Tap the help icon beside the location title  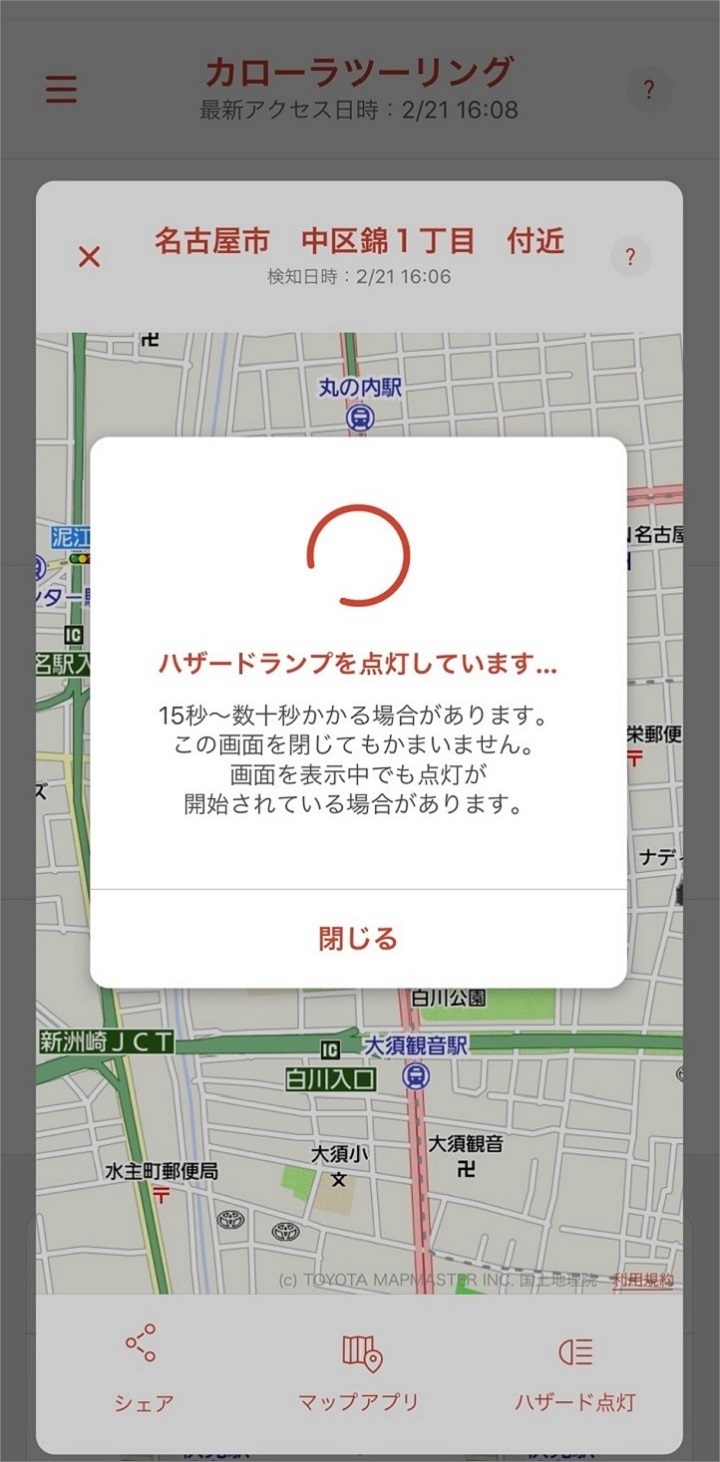tap(630, 257)
